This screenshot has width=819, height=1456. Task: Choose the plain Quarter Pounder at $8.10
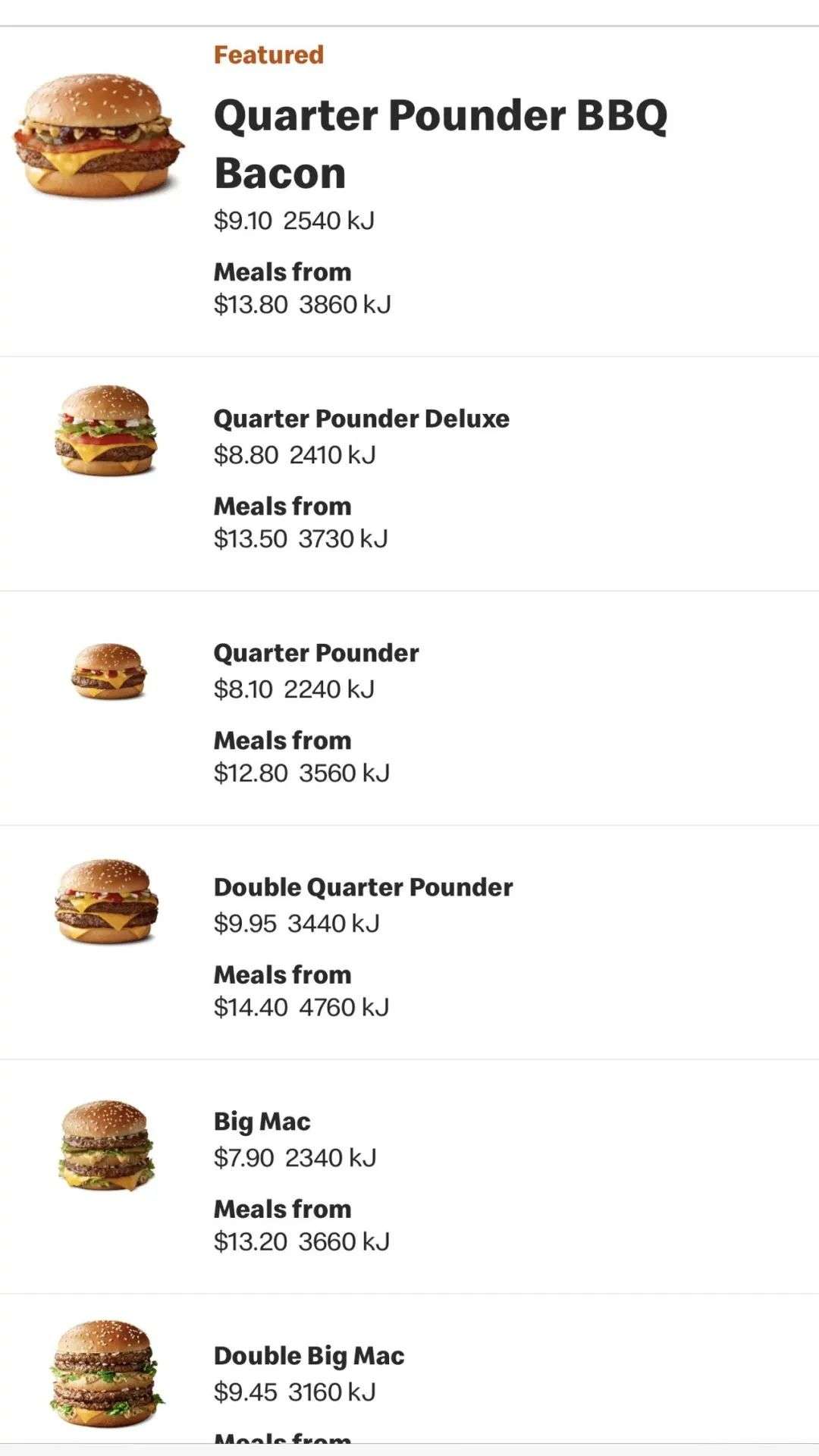[315, 653]
